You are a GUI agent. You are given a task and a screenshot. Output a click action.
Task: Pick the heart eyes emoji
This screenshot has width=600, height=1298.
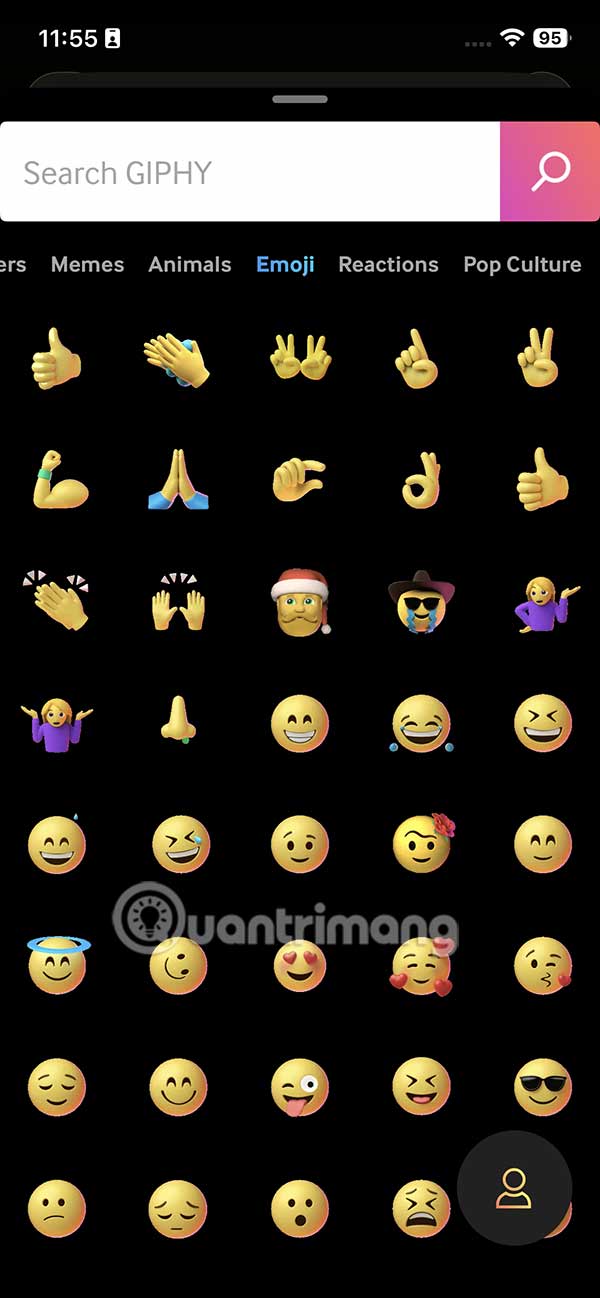pos(299,966)
